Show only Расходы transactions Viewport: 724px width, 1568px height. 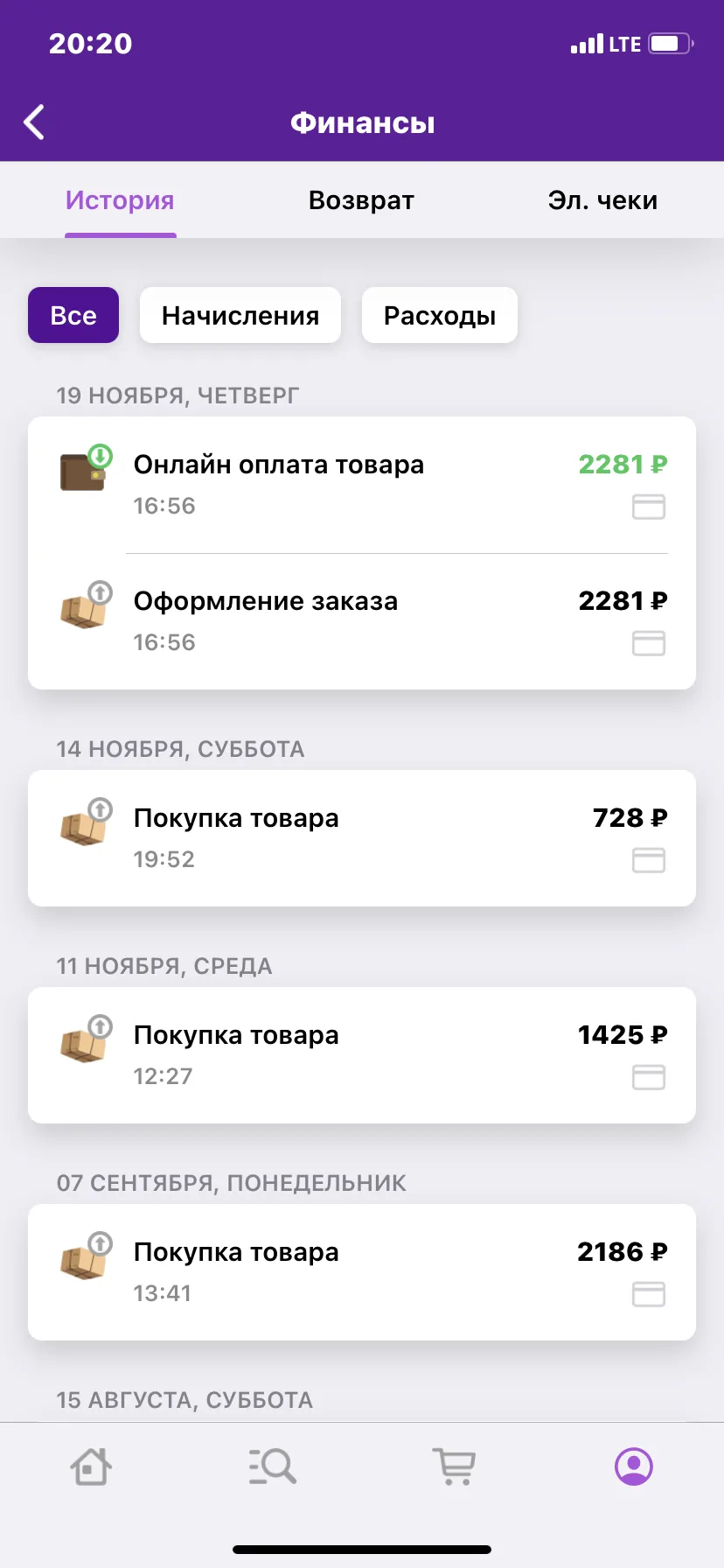pos(440,315)
